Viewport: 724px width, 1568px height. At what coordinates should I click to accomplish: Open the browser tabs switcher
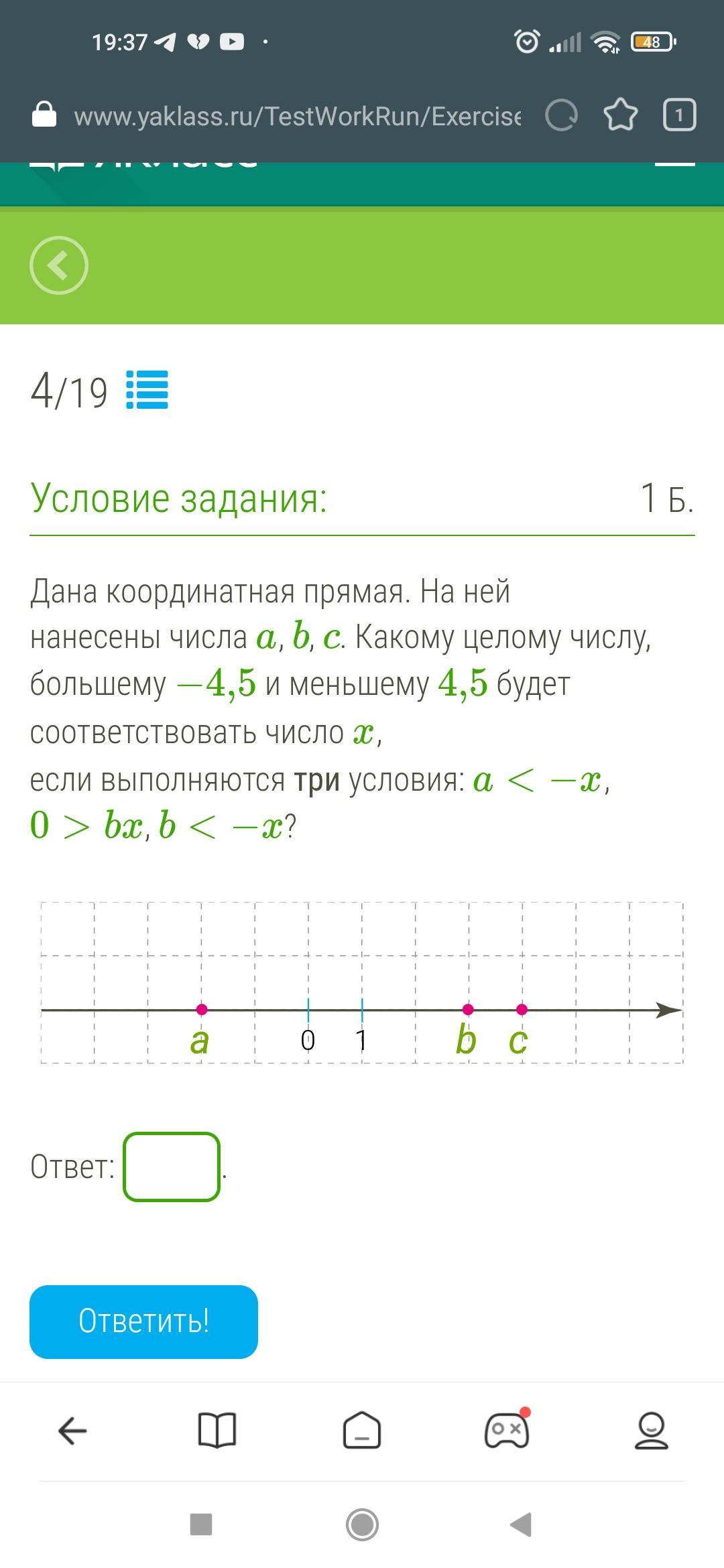click(679, 115)
